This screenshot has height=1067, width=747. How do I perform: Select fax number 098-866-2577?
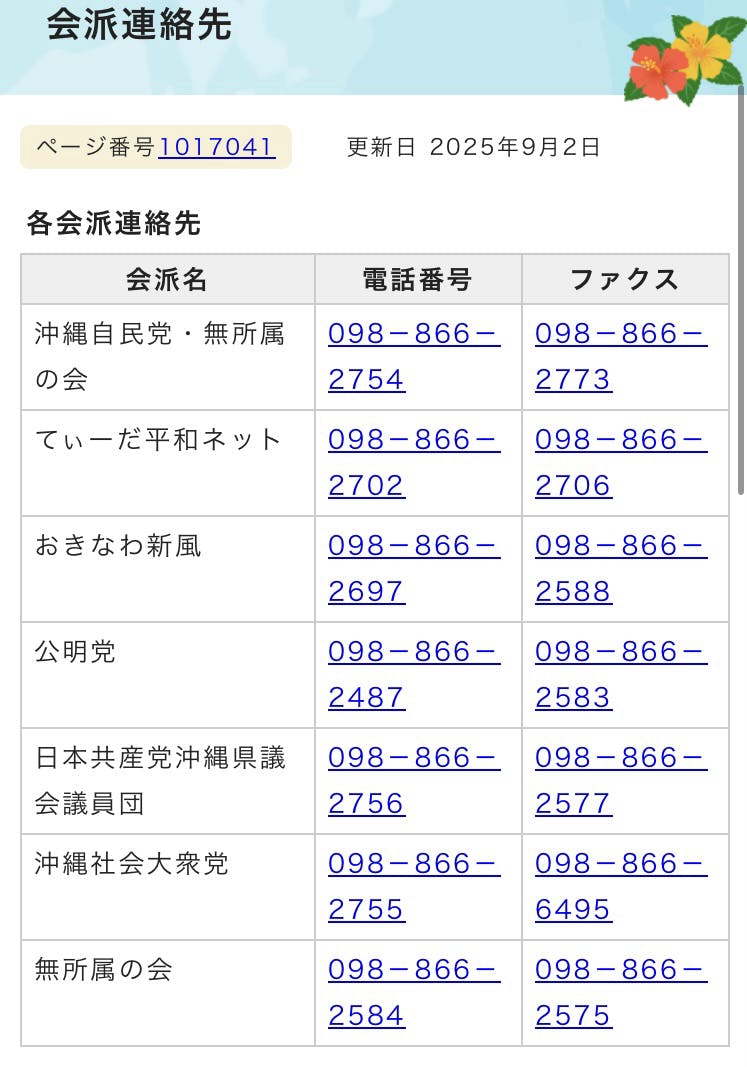[620, 758]
